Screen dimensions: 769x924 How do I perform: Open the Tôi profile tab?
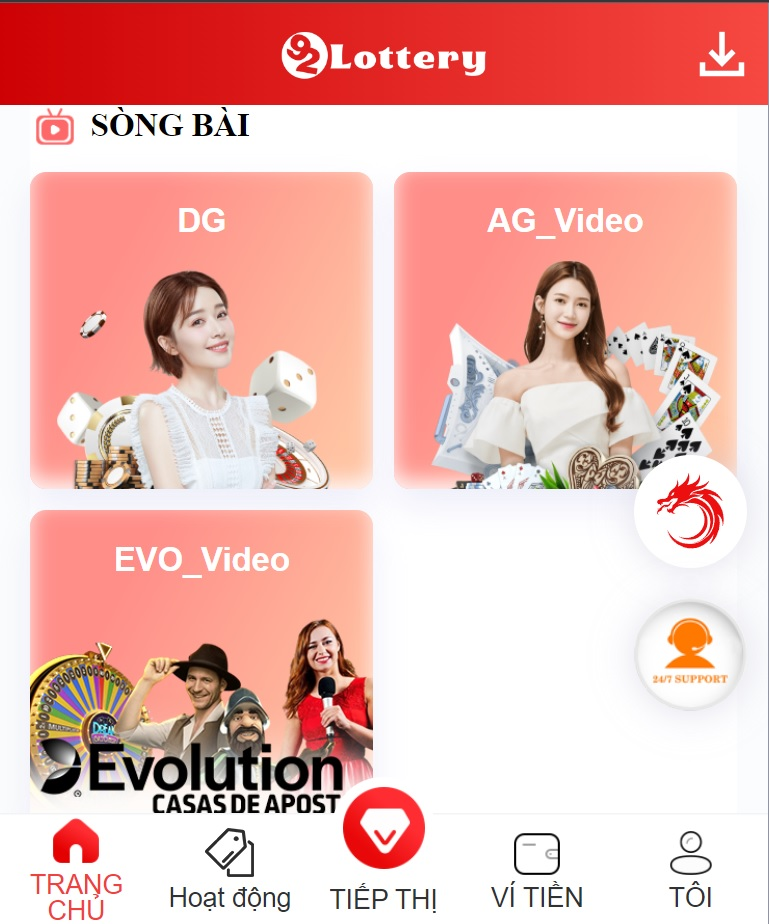[x=690, y=868]
